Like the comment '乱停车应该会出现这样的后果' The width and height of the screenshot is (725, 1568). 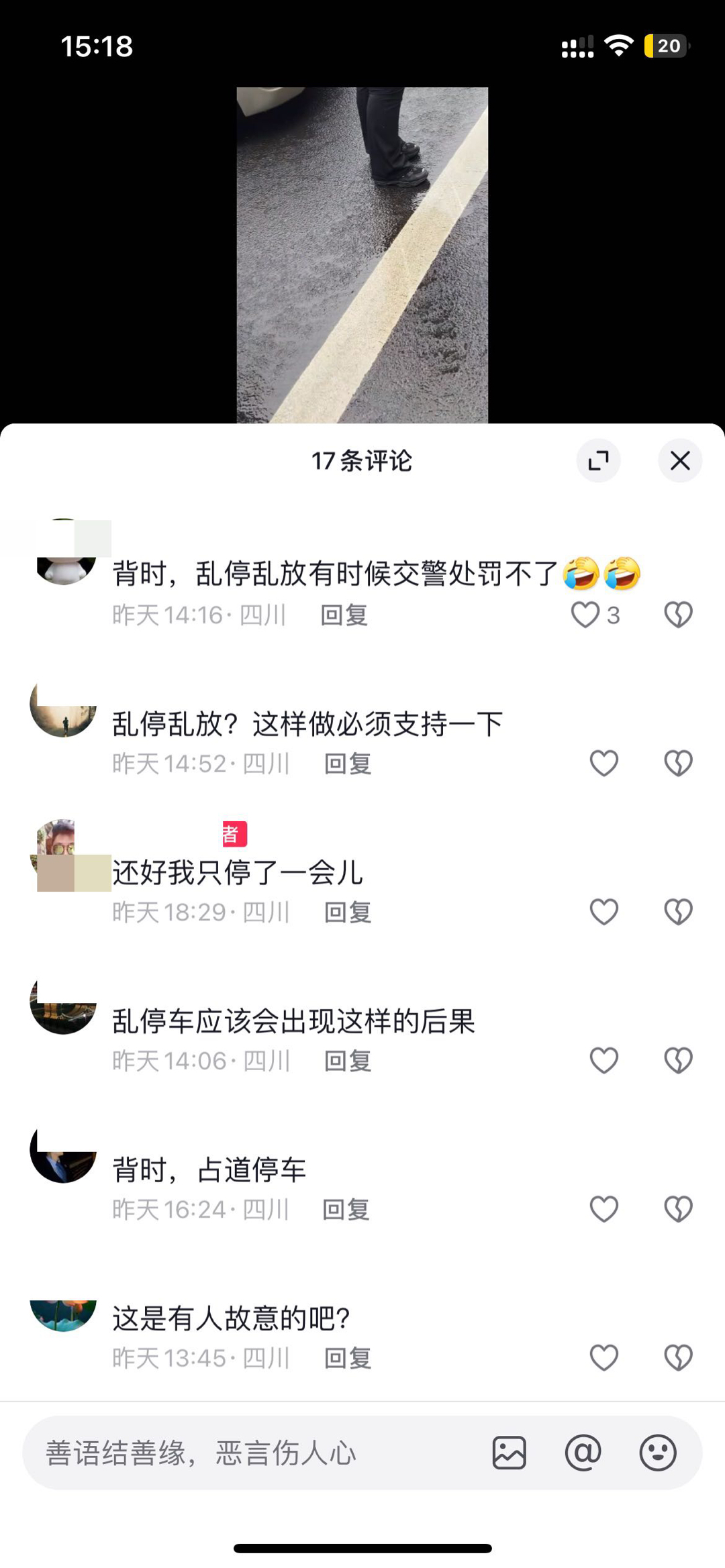tap(603, 1061)
